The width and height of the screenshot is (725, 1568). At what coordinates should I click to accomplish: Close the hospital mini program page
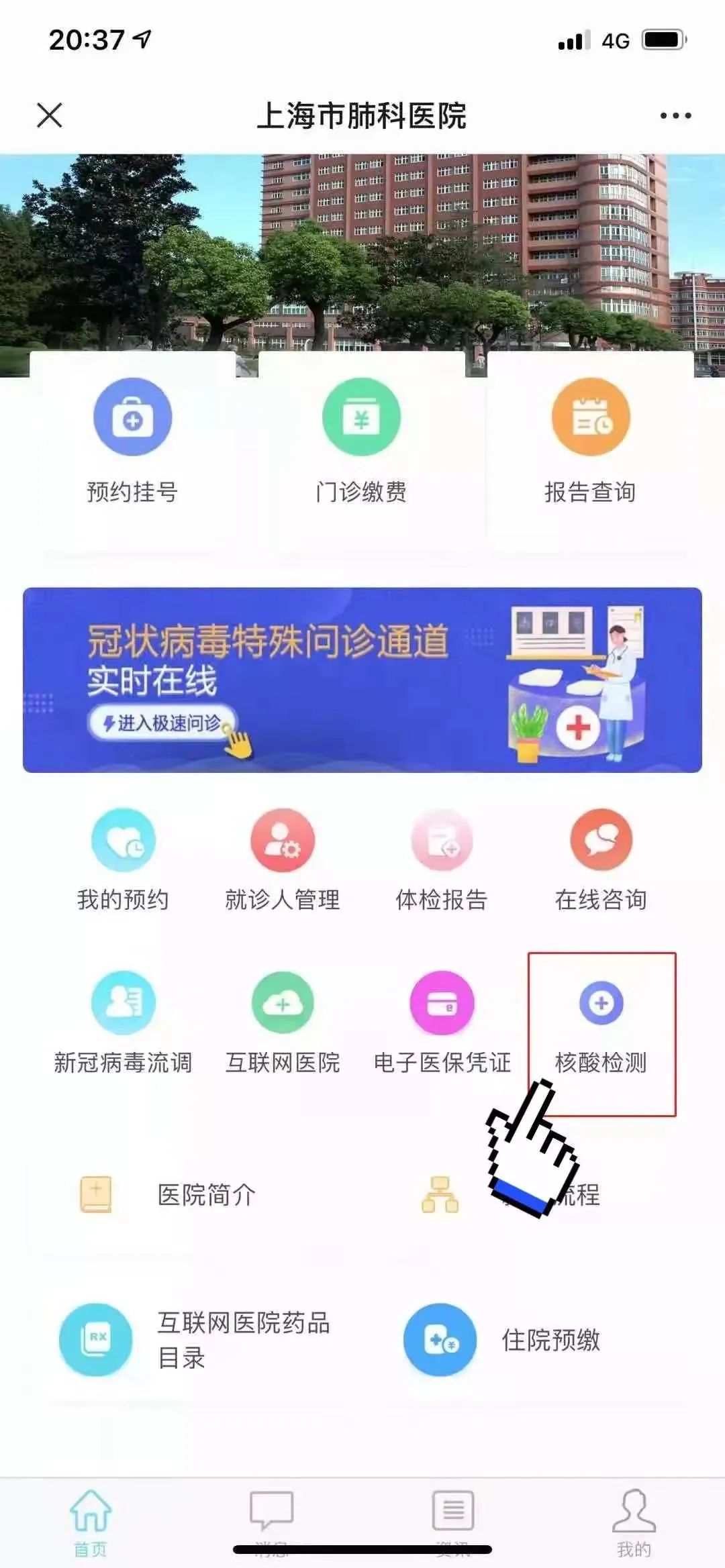tap(50, 115)
